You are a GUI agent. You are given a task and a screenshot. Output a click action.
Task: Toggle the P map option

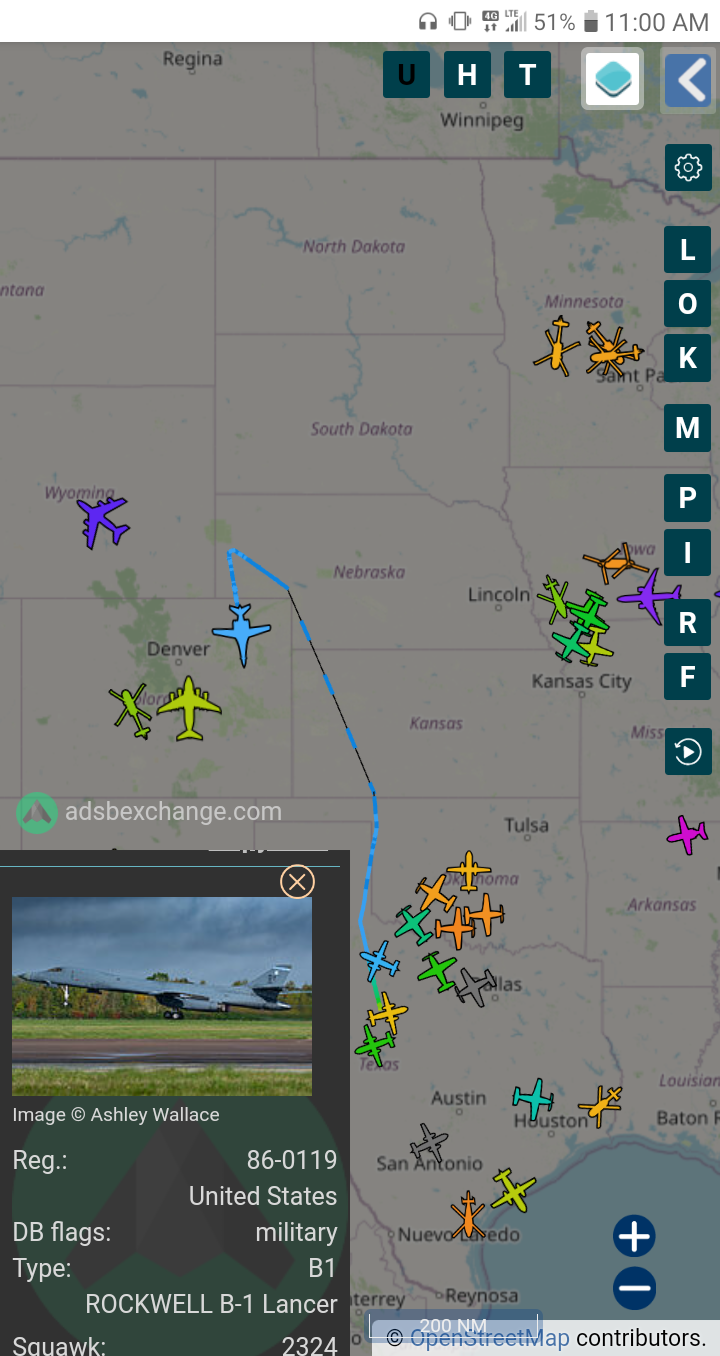688,498
